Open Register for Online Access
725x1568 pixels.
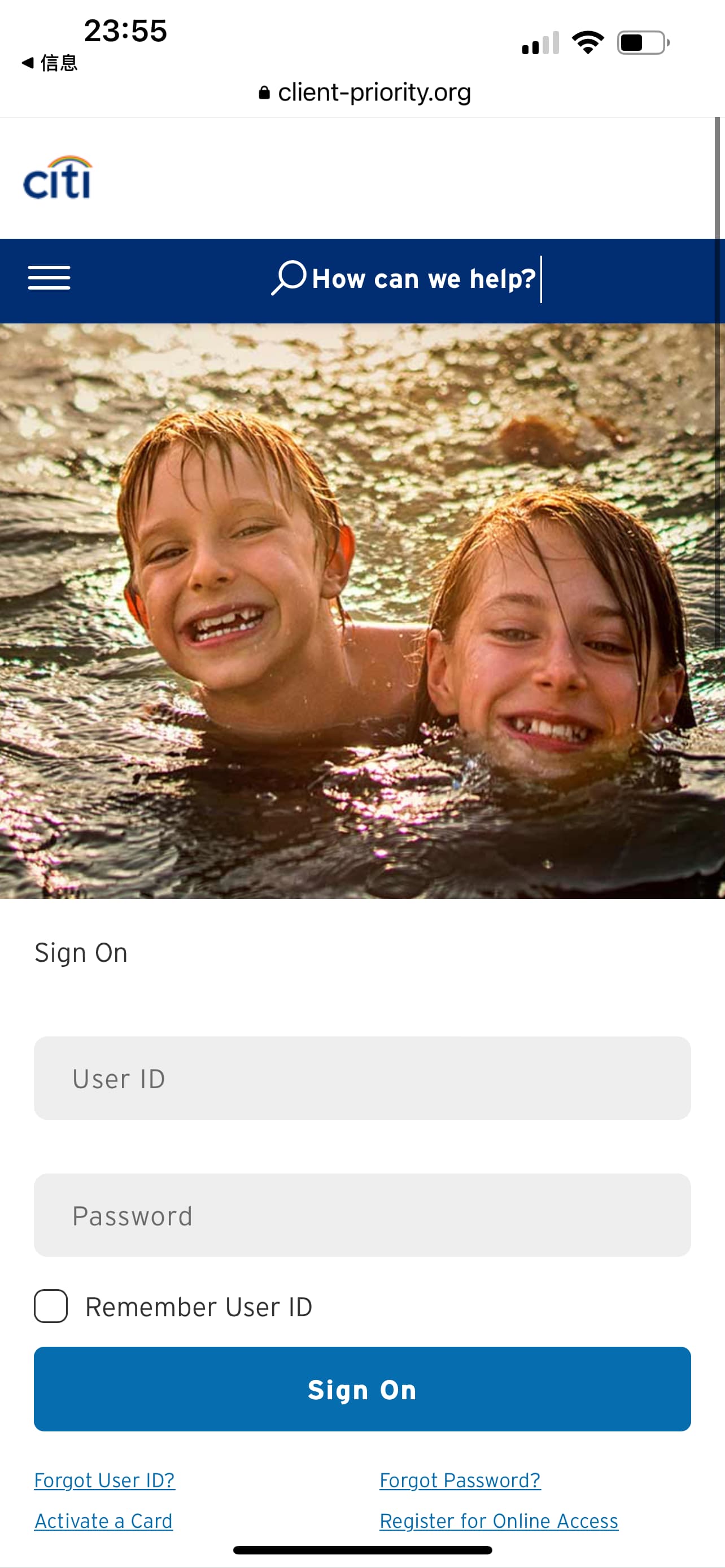coord(499,1521)
